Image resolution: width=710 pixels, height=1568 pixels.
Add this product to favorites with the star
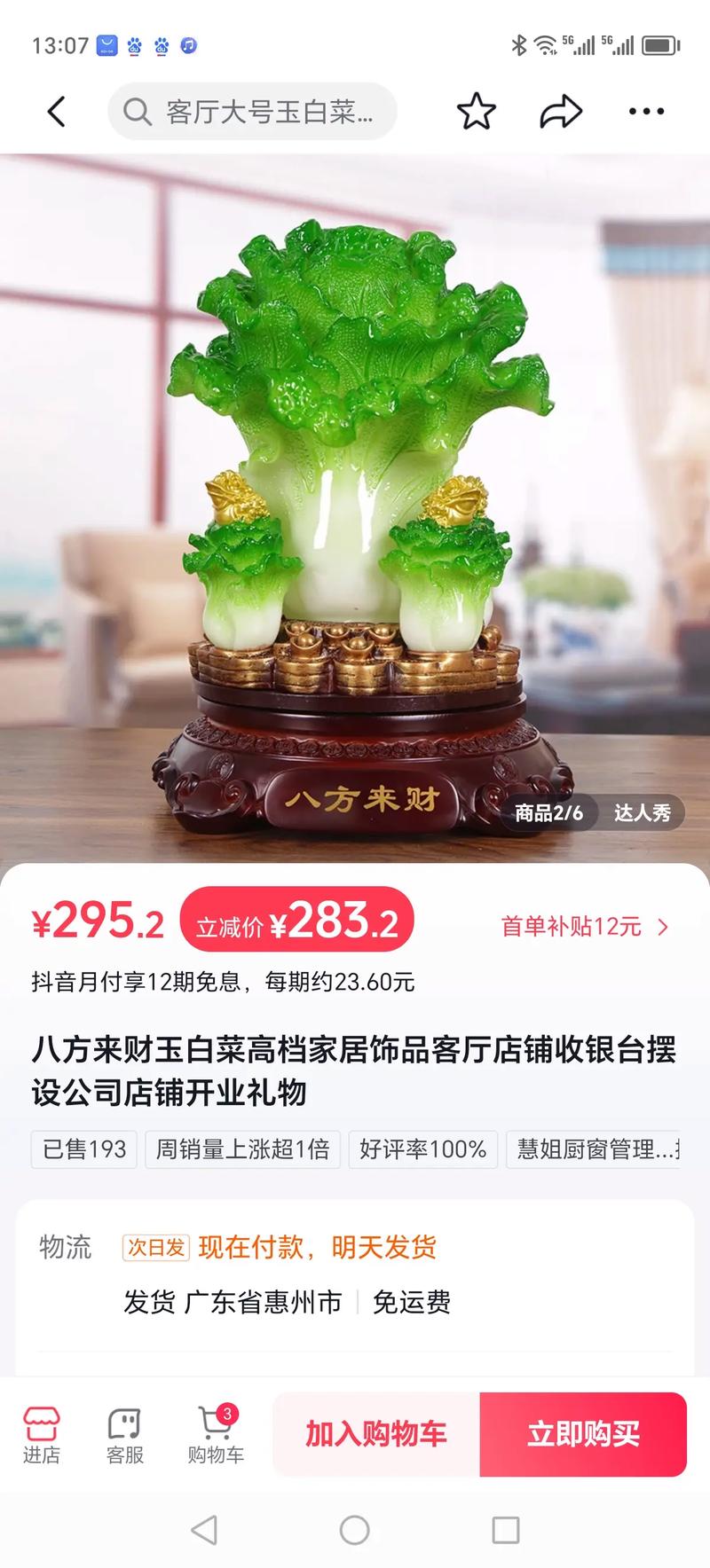476,112
